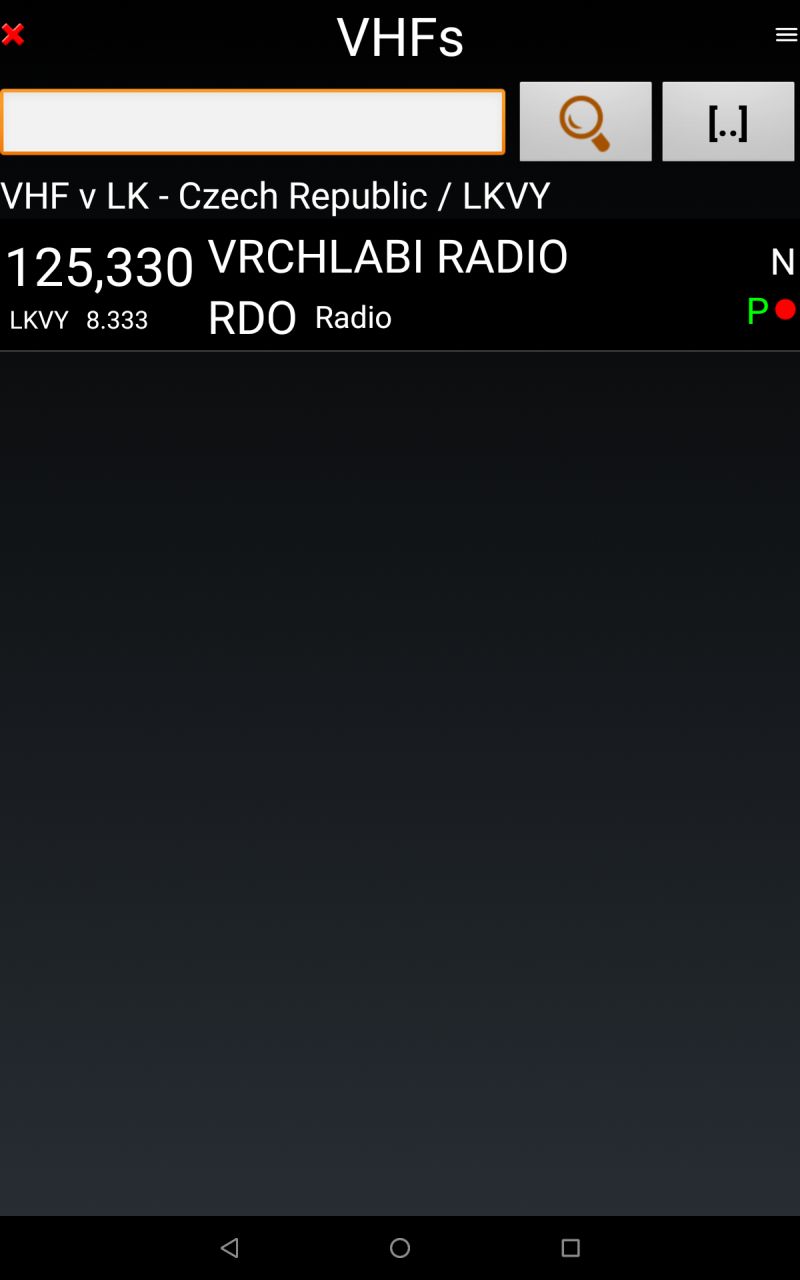Go to the system home screen
800x1280 pixels.
click(x=400, y=1247)
